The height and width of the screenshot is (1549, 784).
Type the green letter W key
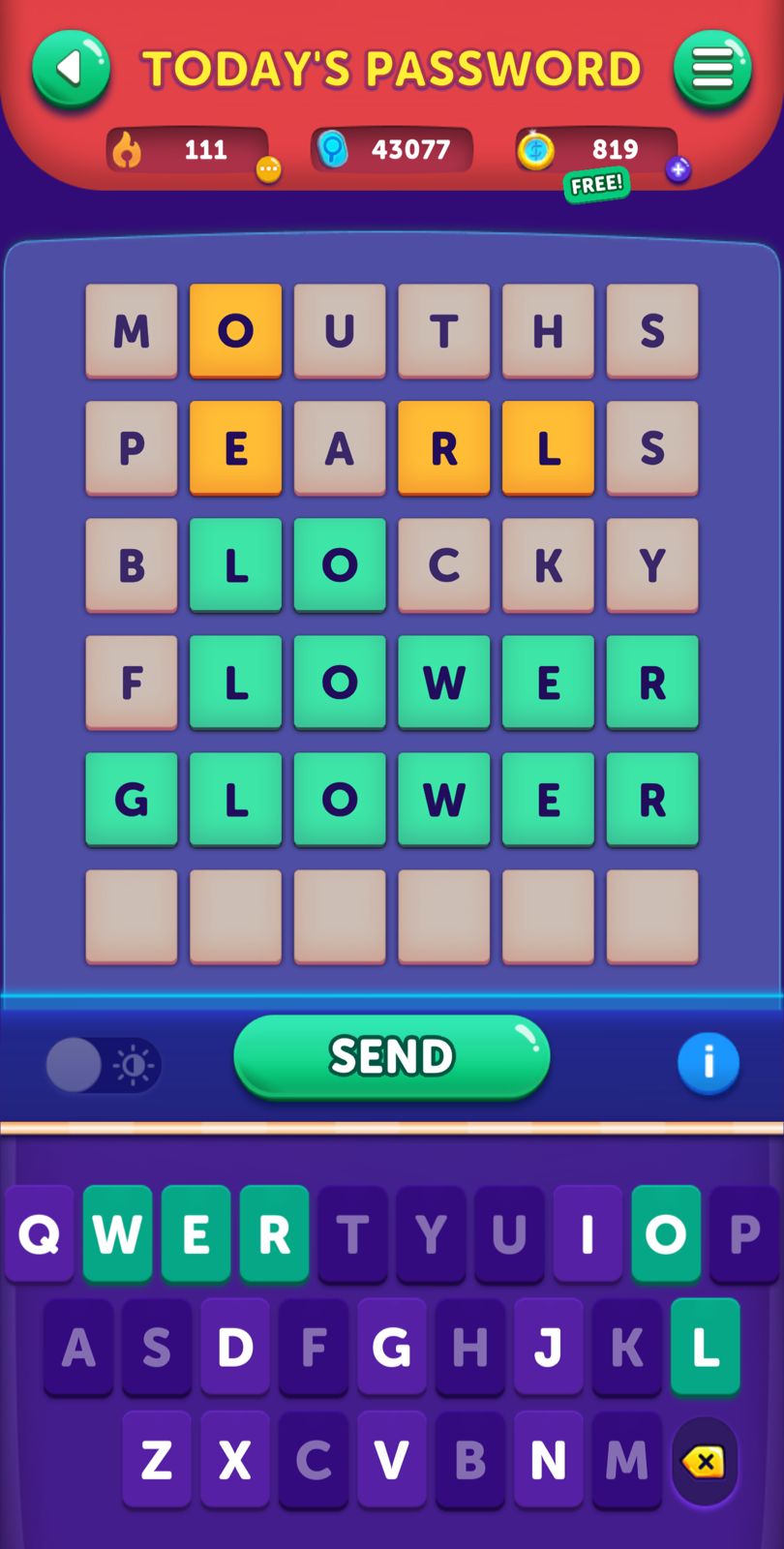pos(117,1233)
